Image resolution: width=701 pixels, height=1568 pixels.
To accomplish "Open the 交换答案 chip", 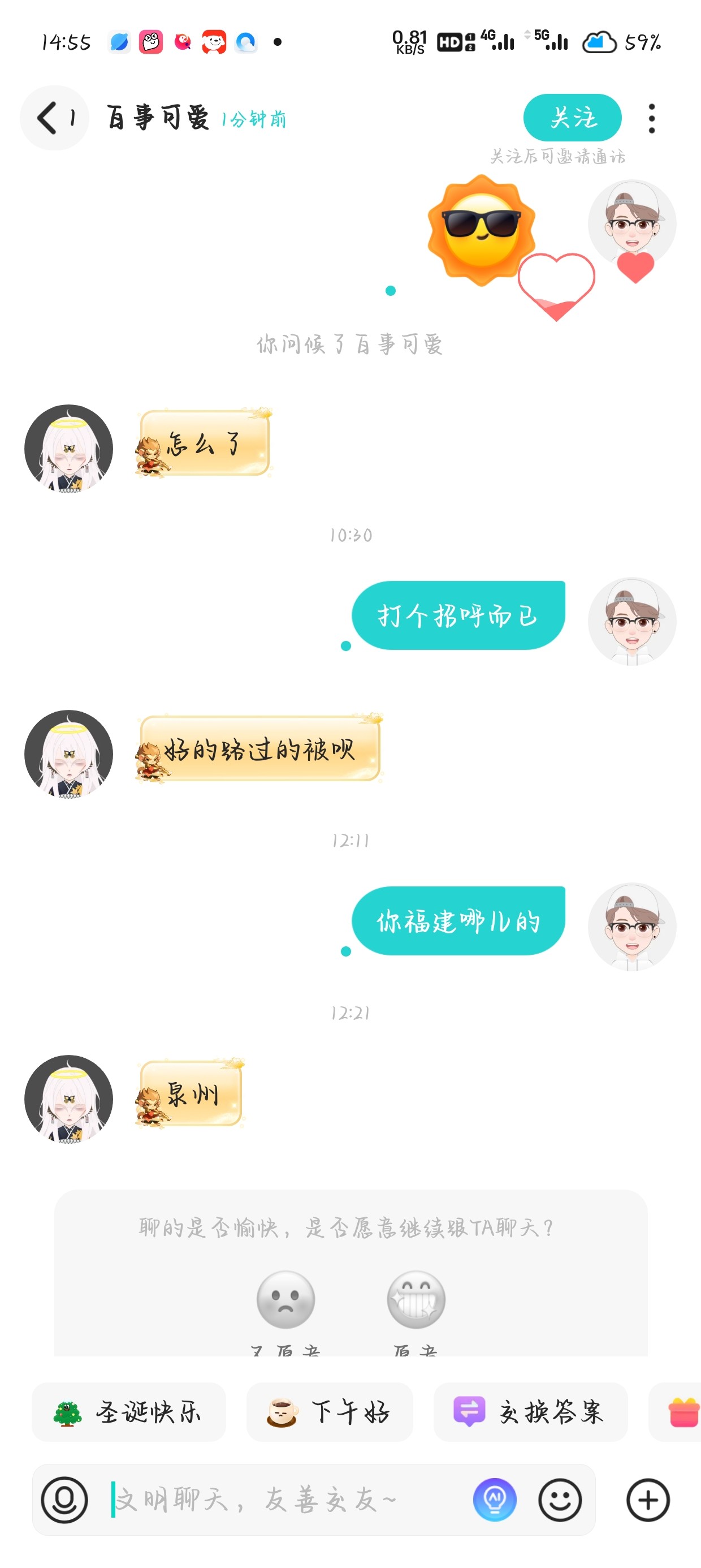I will [531, 1411].
